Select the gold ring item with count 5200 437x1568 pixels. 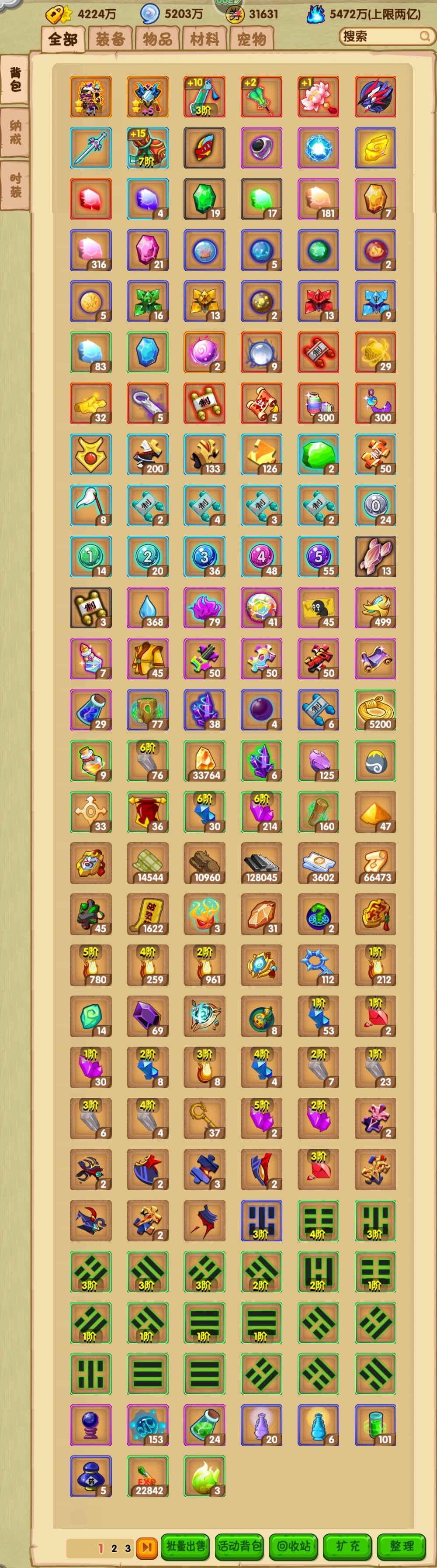click(x=375, y=710)
